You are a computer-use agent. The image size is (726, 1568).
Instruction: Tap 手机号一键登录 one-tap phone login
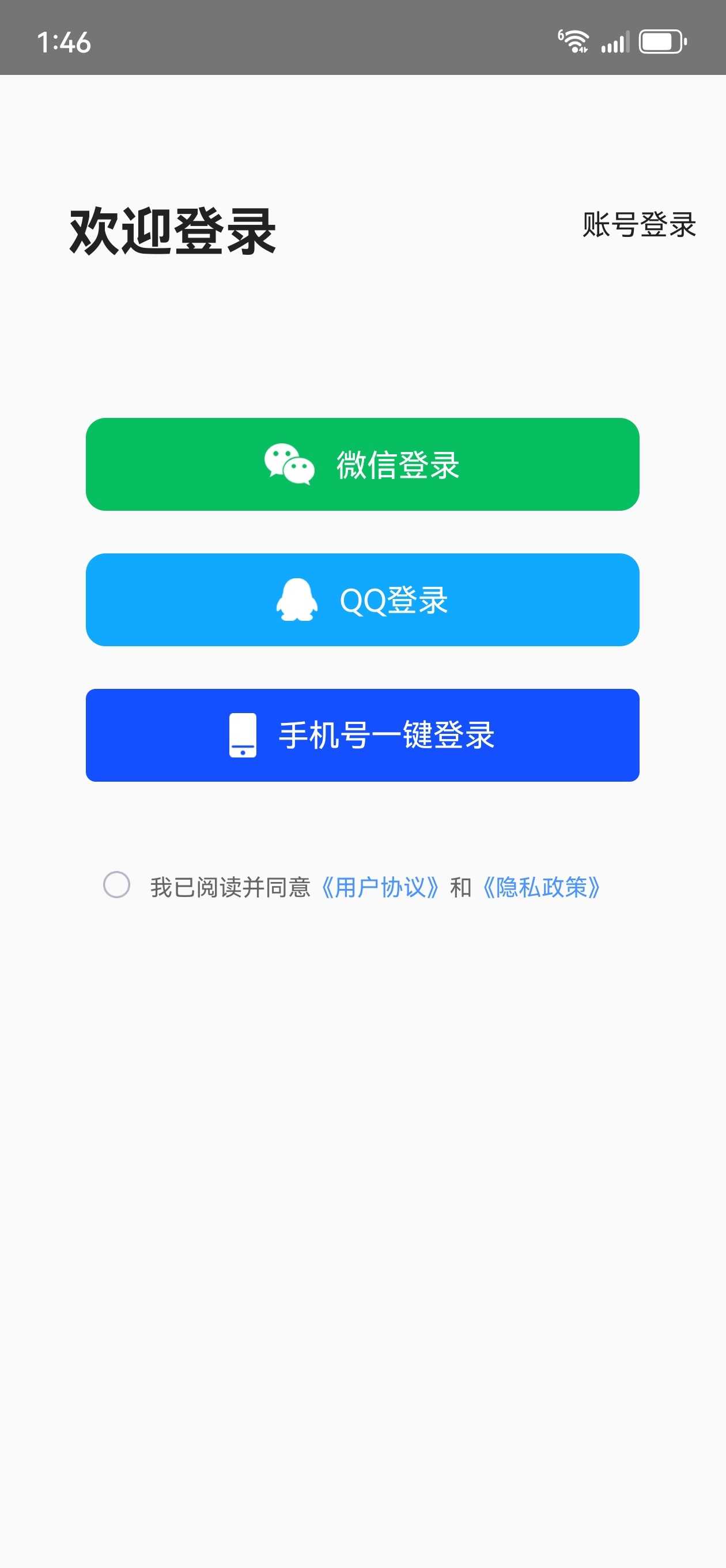click(x=362, y=734)
